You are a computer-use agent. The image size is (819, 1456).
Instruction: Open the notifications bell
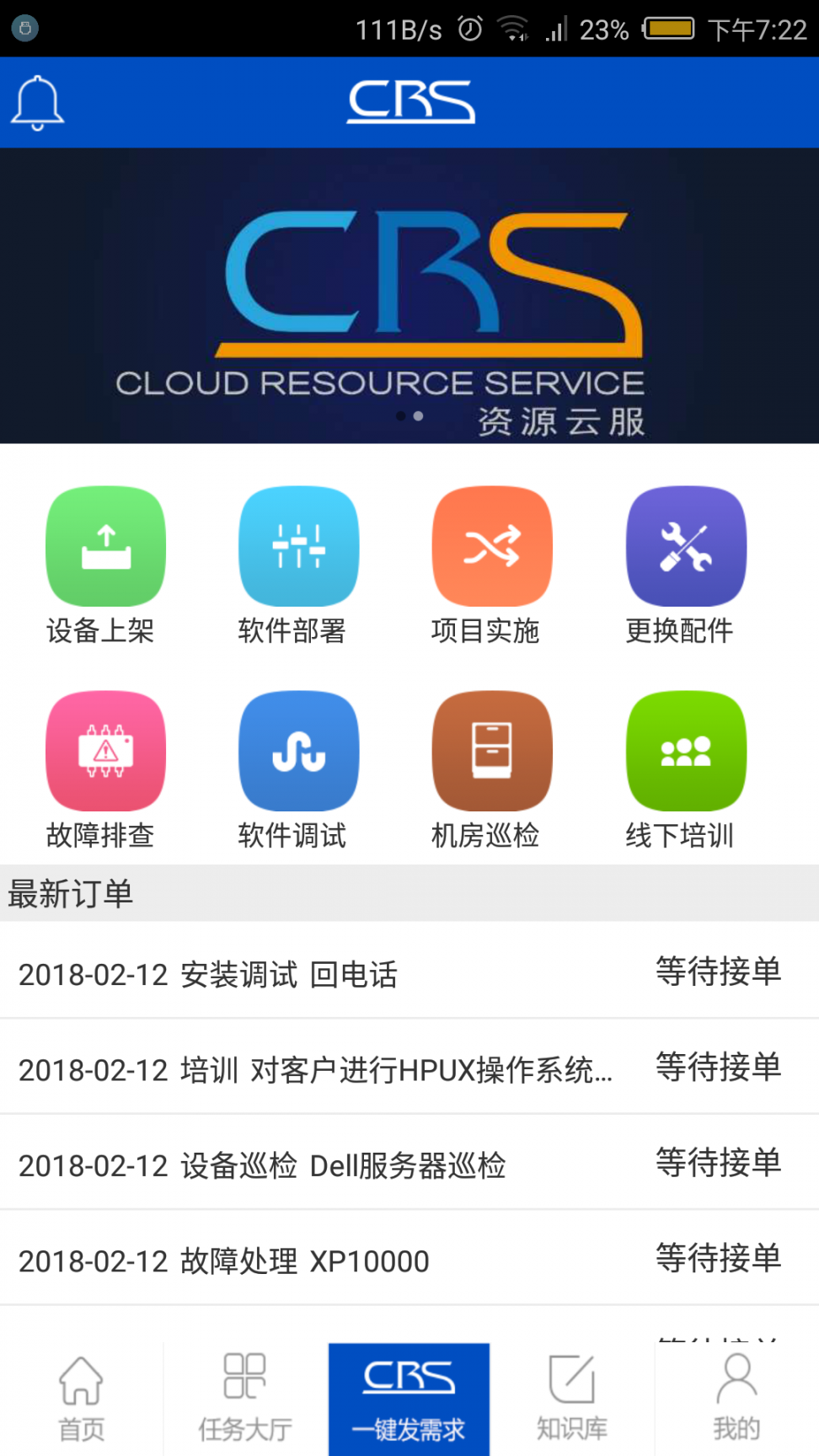coord(38,103)
